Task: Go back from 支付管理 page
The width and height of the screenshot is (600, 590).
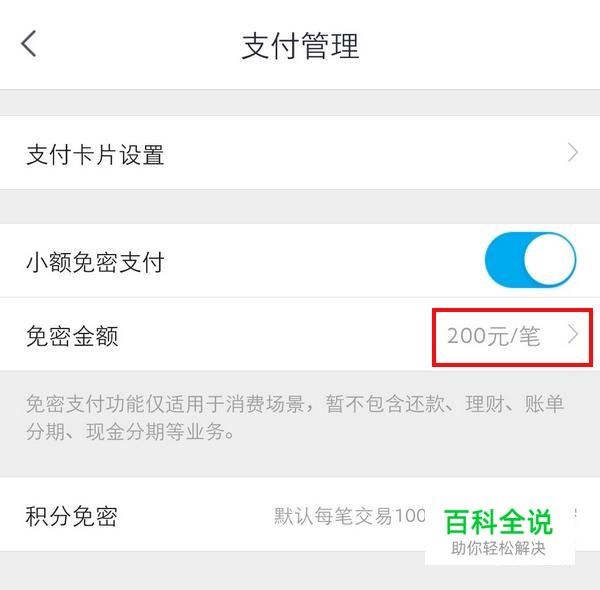Action: 29,44
